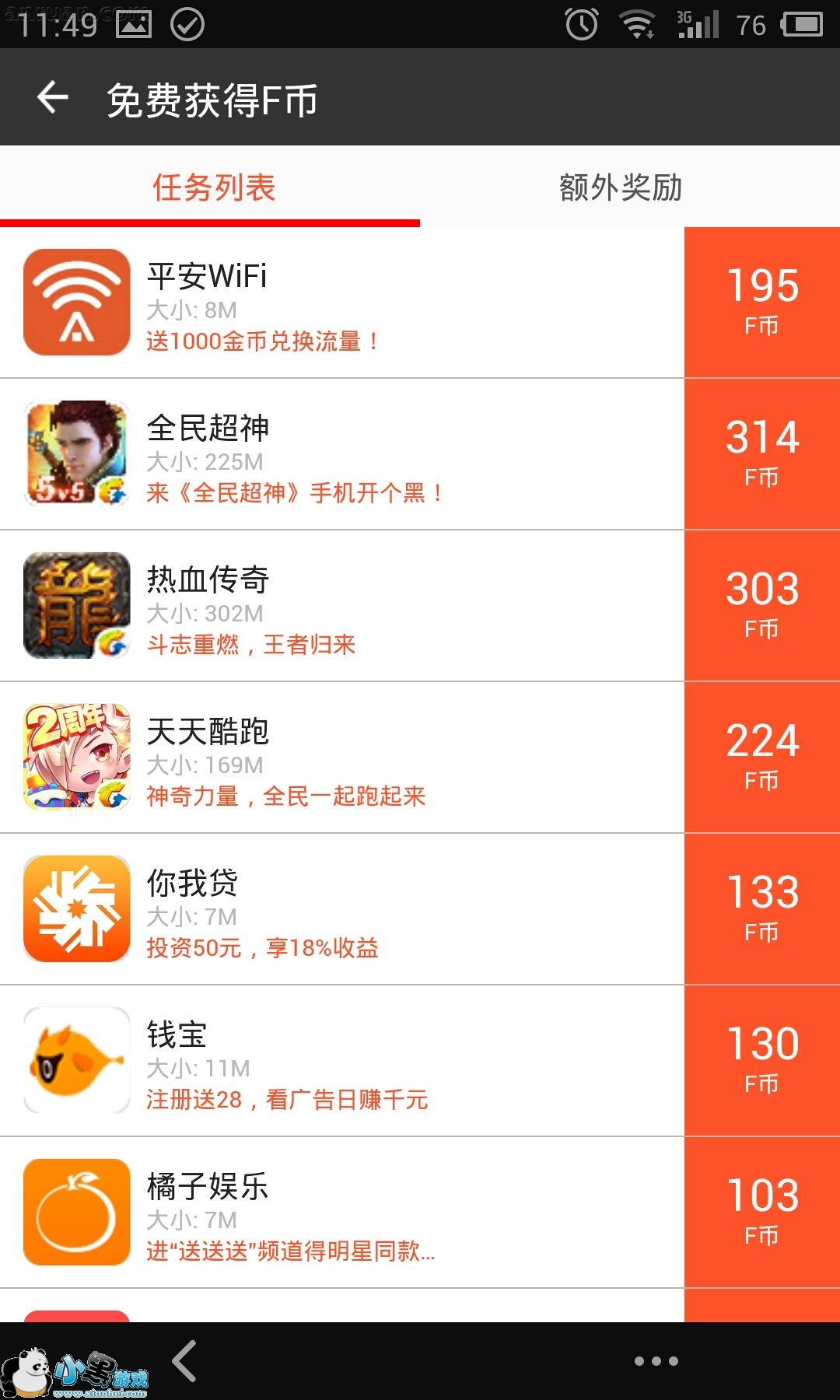Tap the back chevron in the bottom bar
The width and height of the screenshot is (840, 1400).
[185, 1361]
